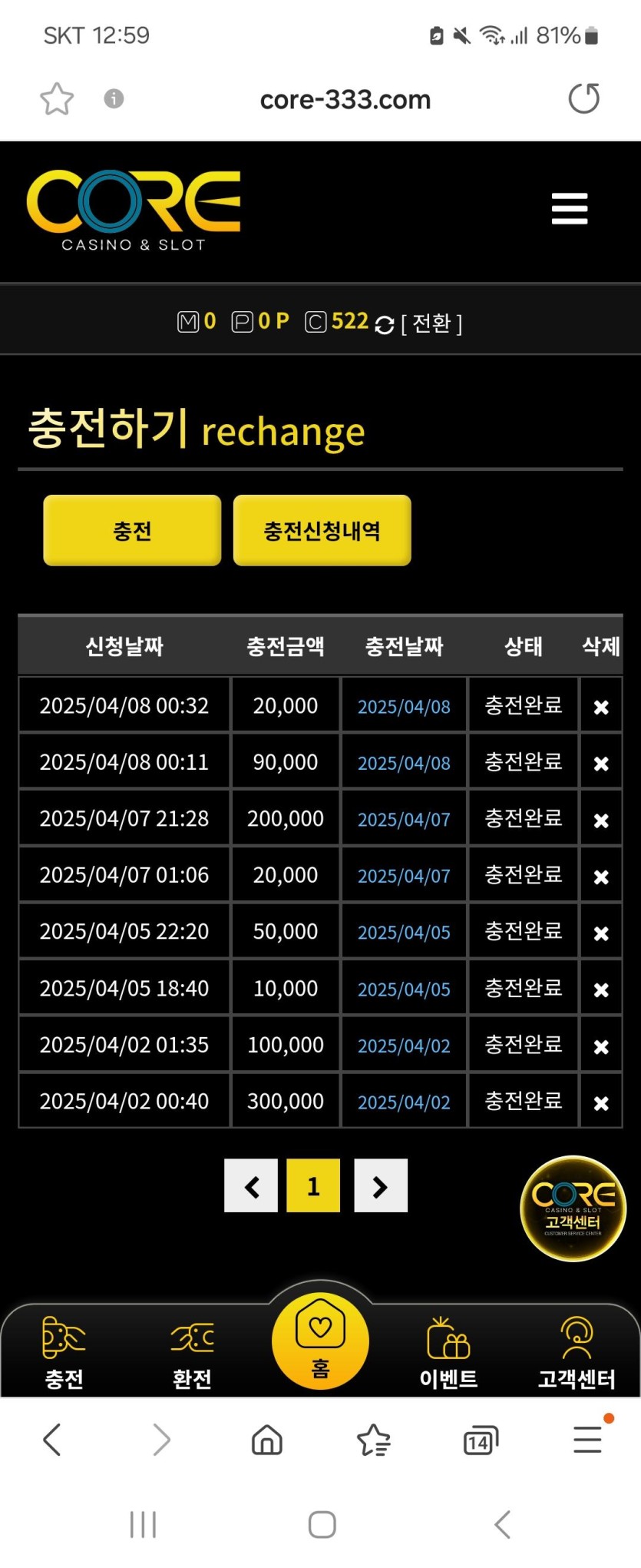
Task: Go to the previous page arrow
Action: tap(251, 1186)
